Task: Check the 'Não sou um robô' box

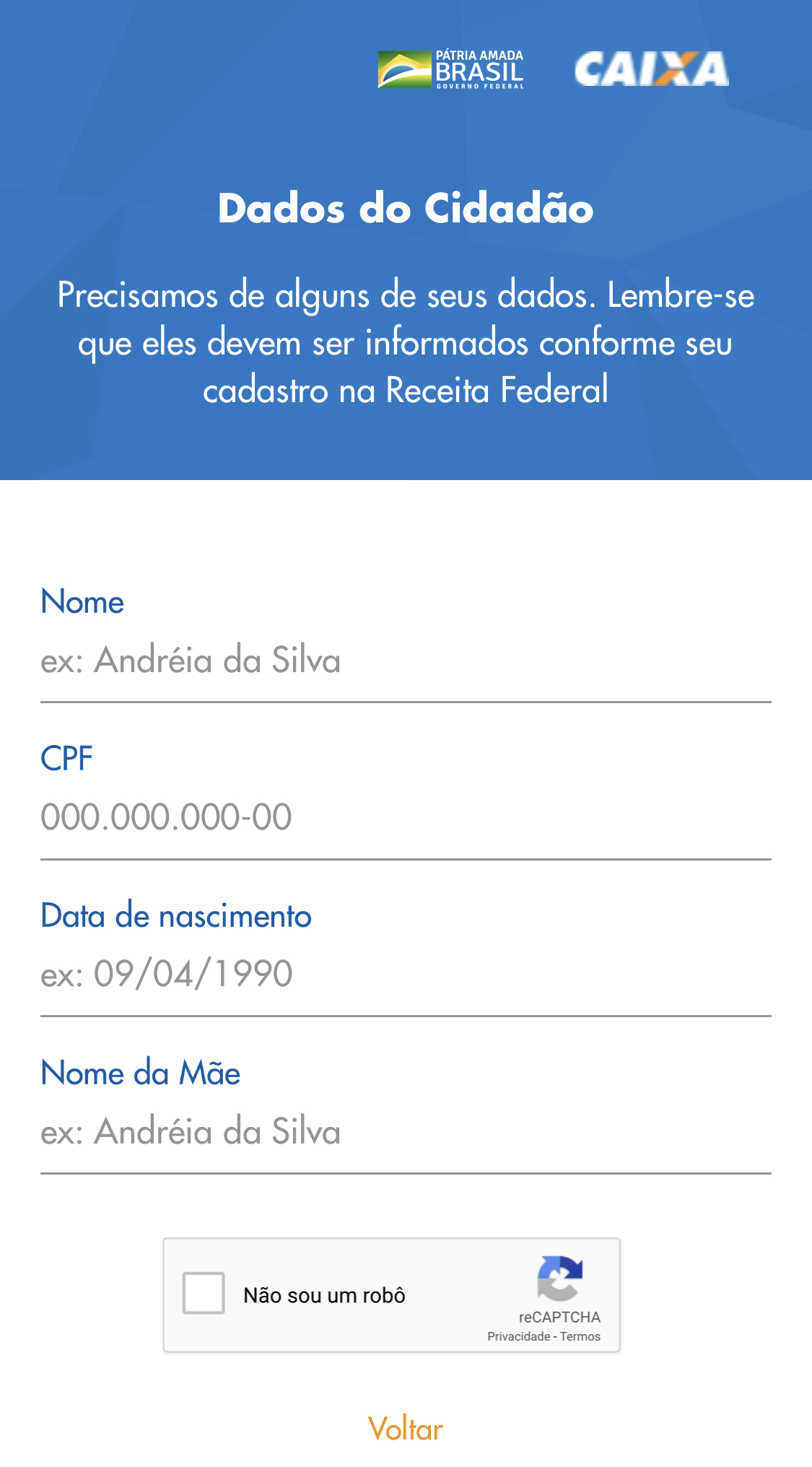Action: point(204,1293)
